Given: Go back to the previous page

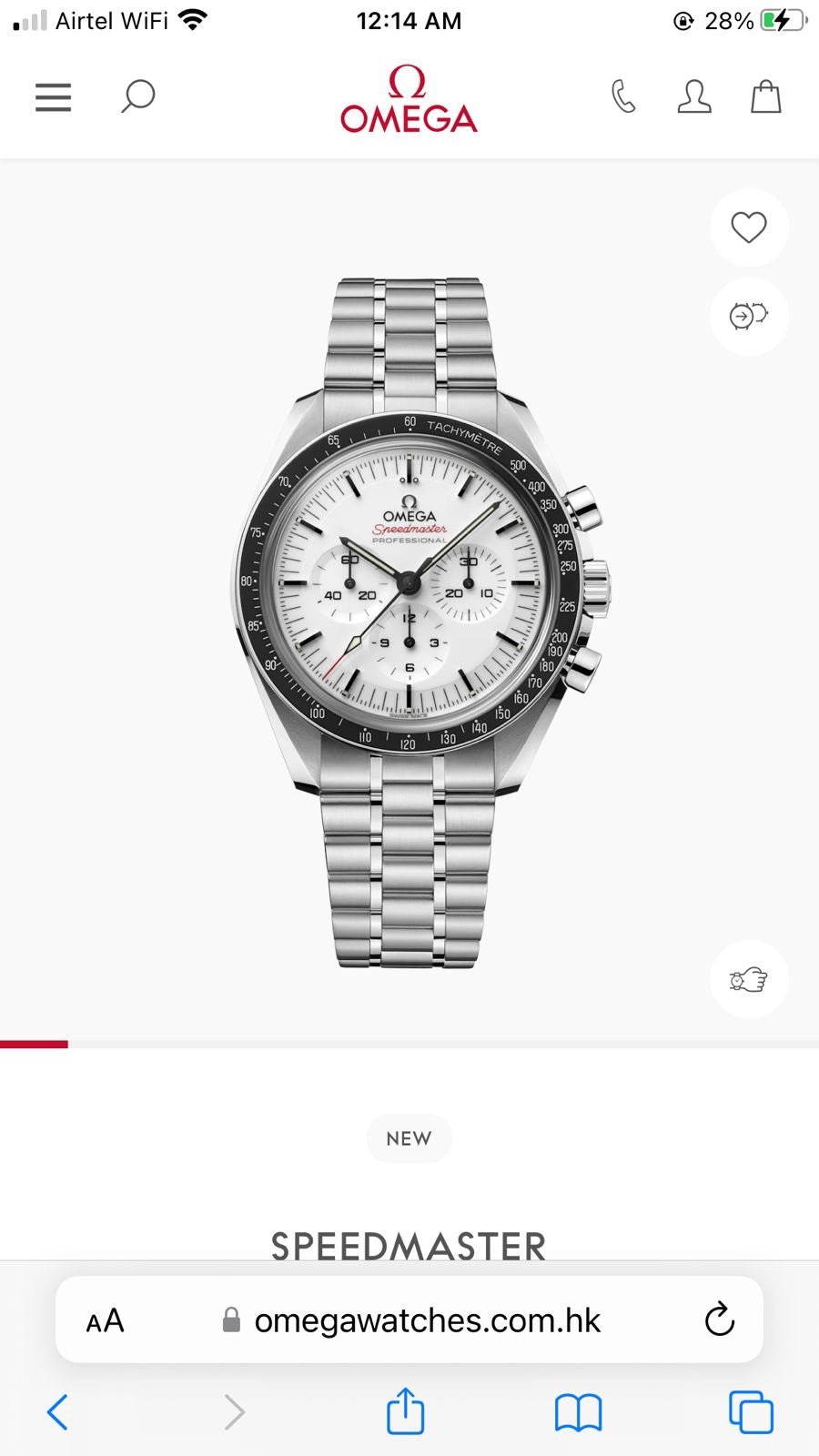Looking at the screenshot, I should (57, 1412).
